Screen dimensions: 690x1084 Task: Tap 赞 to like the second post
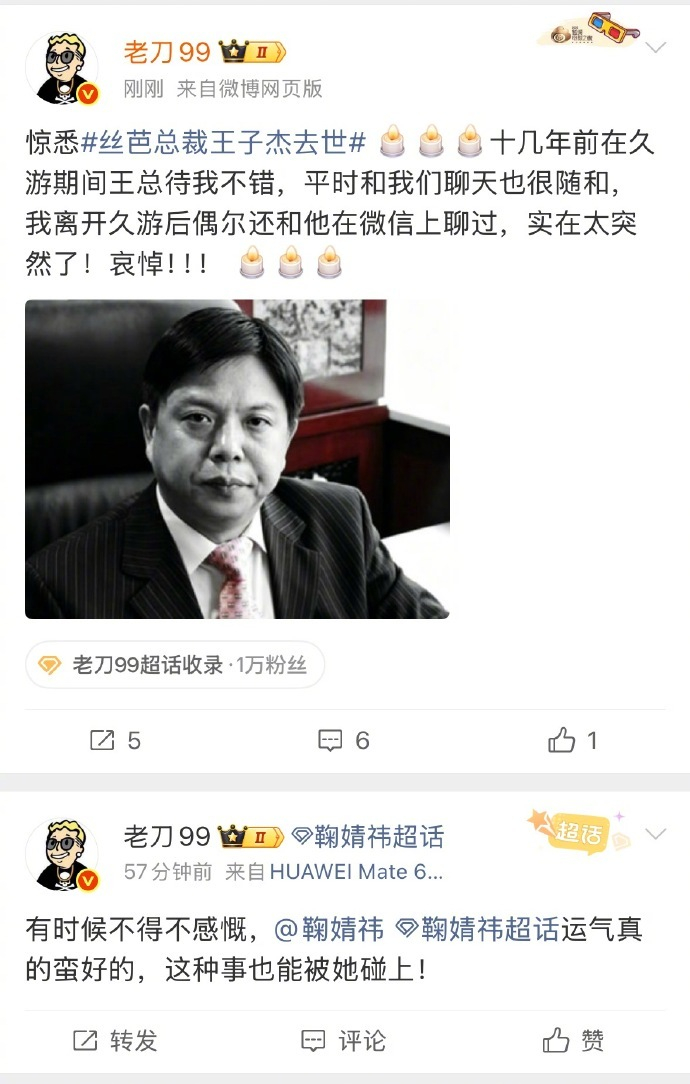[573, 1041]
